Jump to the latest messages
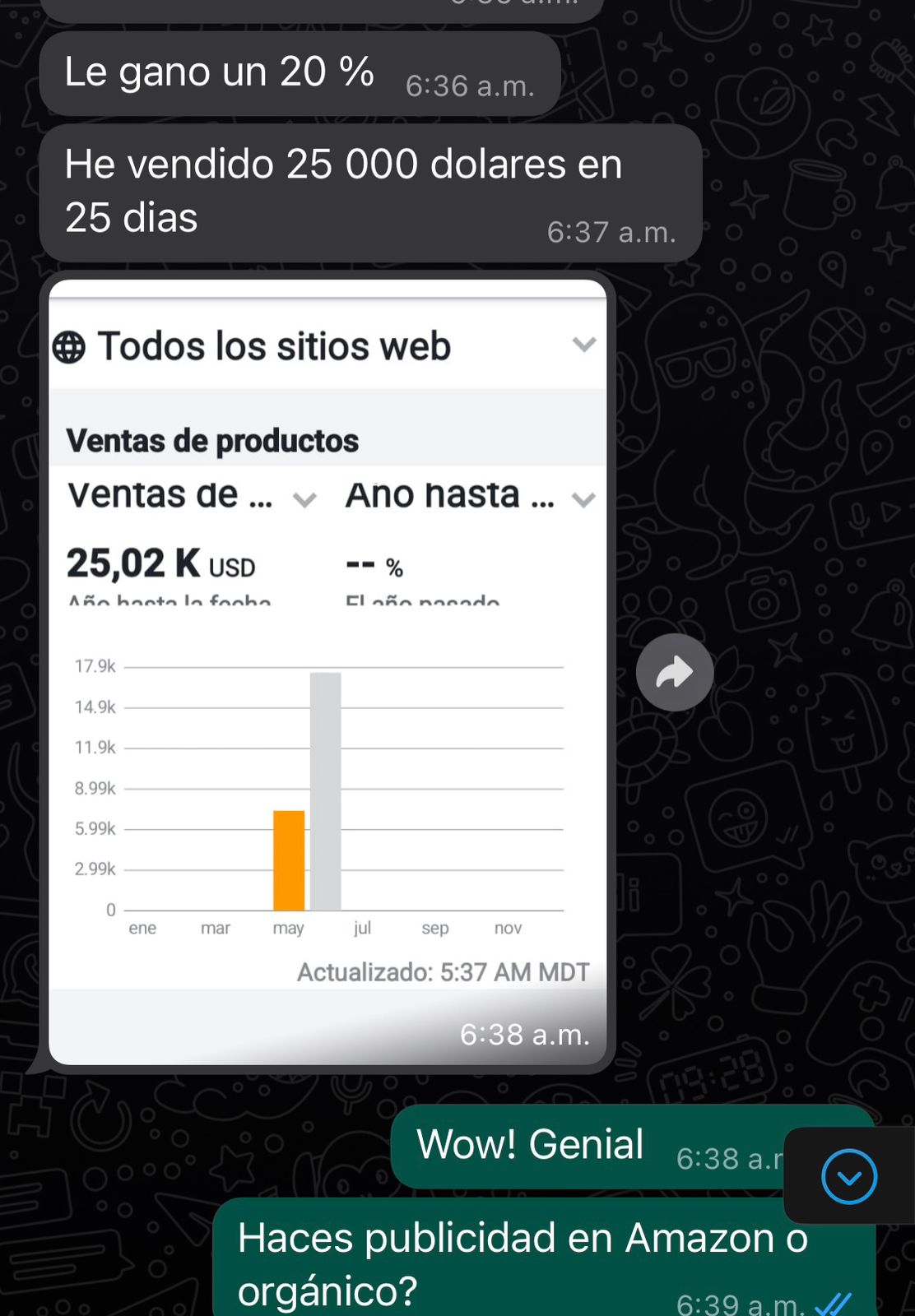This screenshot has height=1316, width=915. pyautogui.click(x=848, y=1176)
